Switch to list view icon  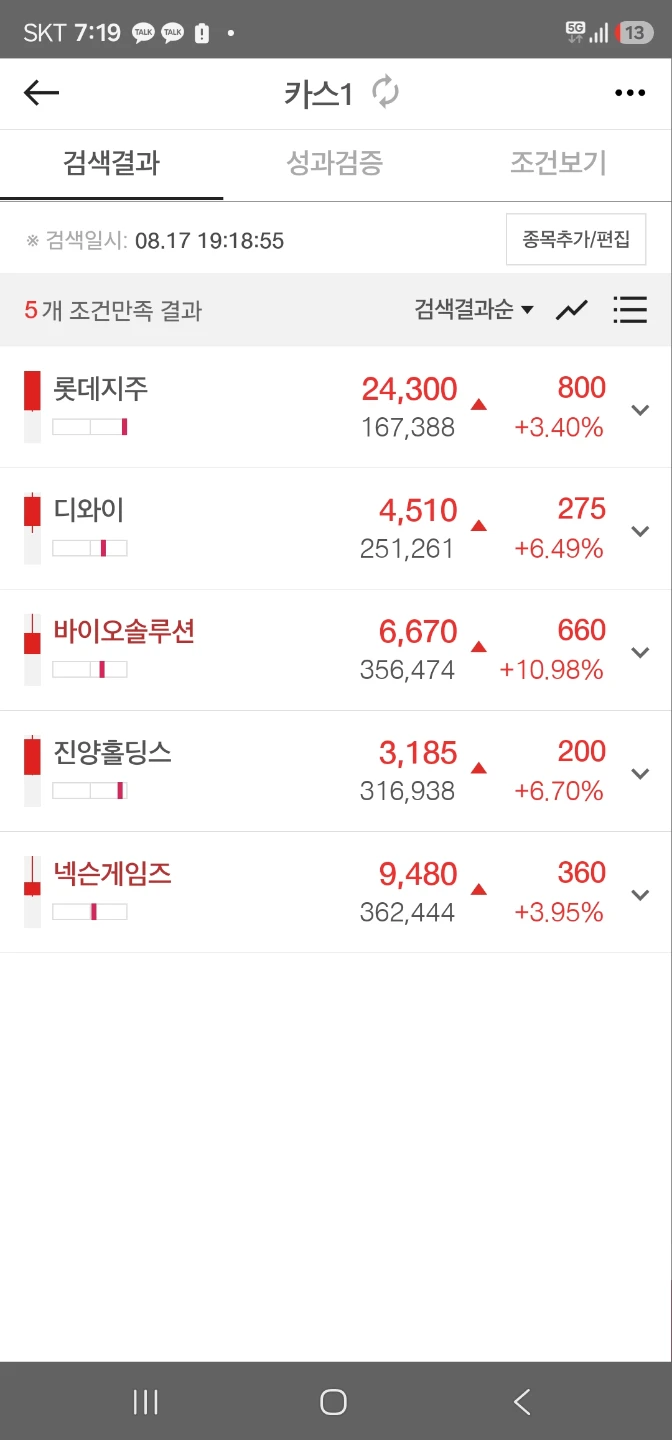coord(630,310)
